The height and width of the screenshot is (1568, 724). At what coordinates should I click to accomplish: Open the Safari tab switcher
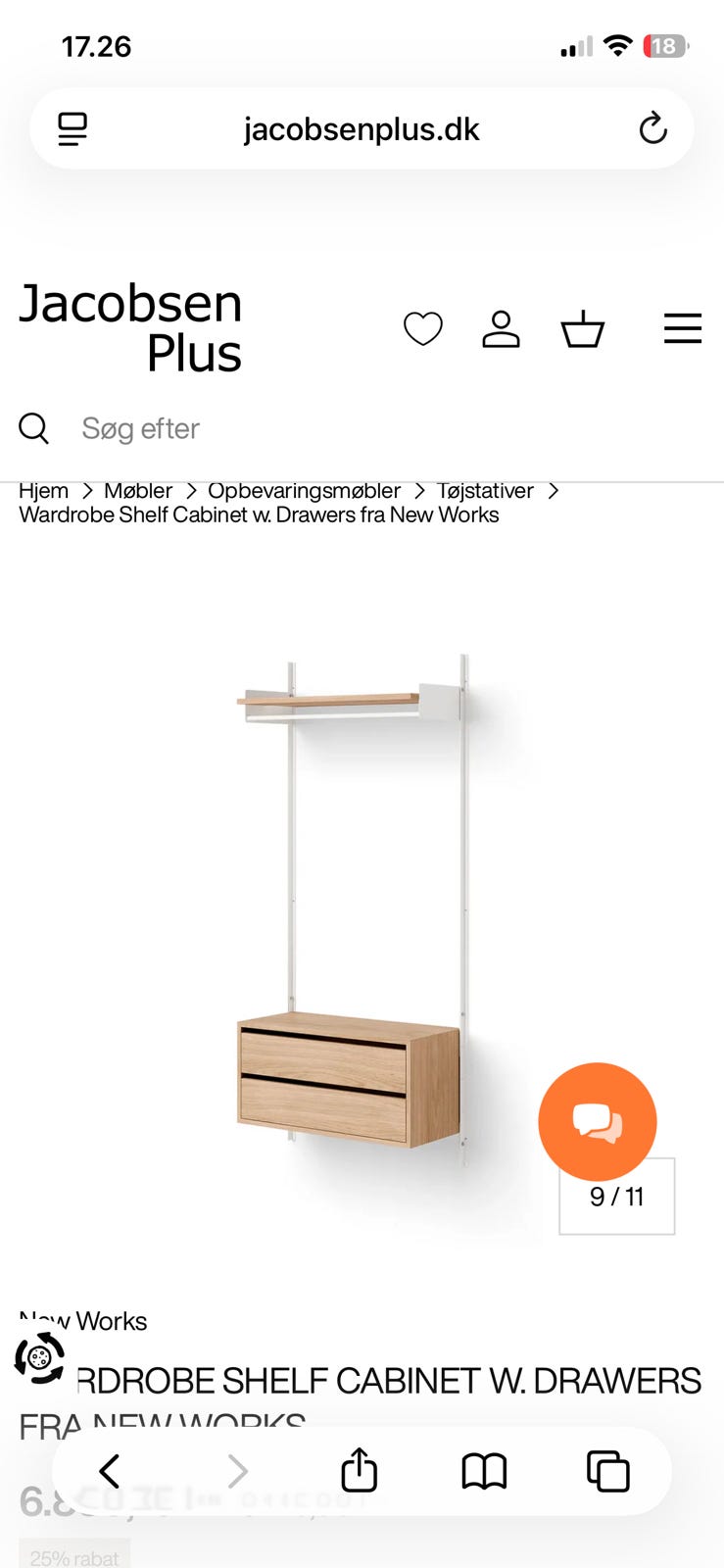606,1471
